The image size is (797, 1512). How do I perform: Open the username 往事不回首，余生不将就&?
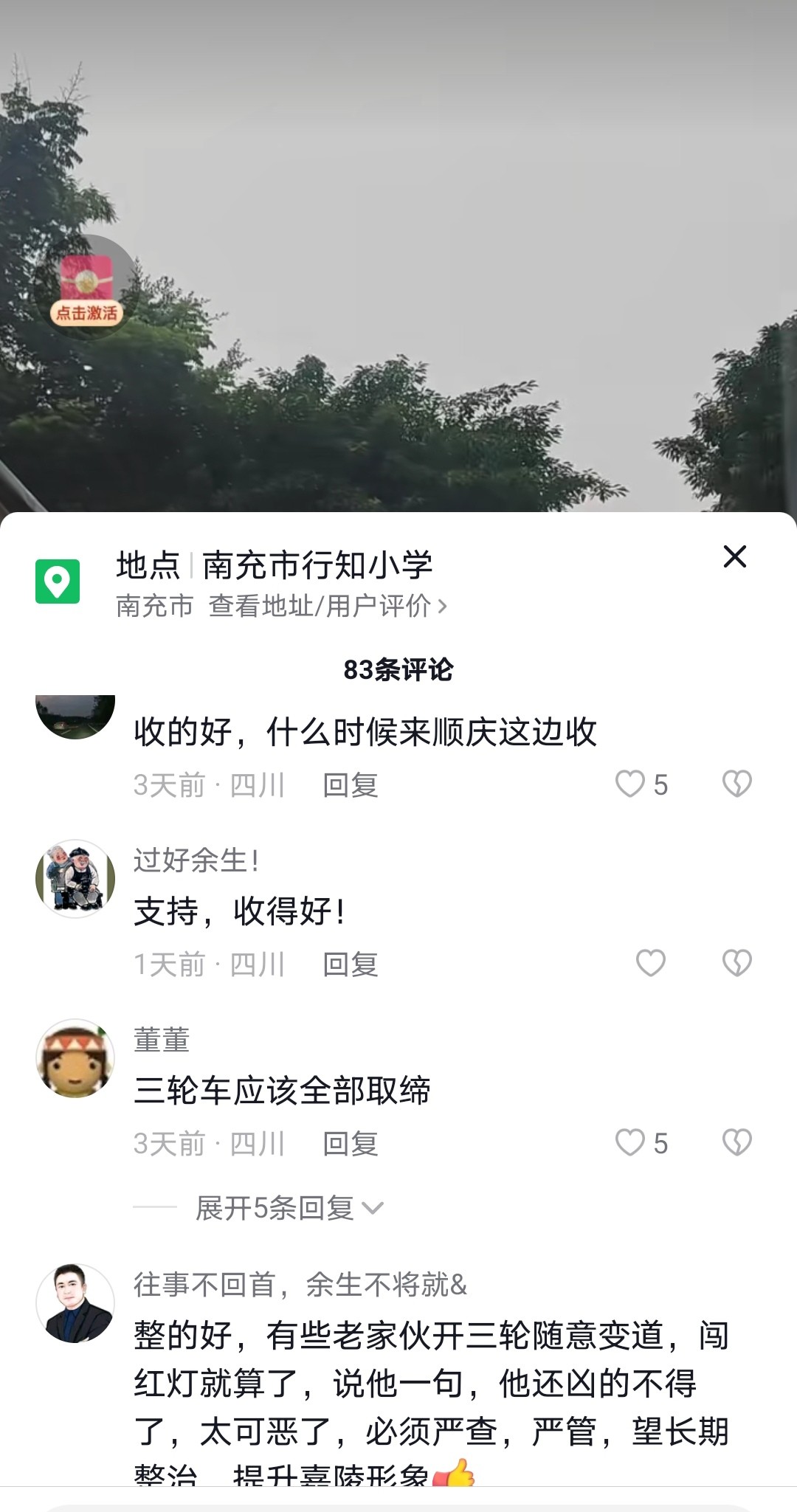click(300, 1285)
